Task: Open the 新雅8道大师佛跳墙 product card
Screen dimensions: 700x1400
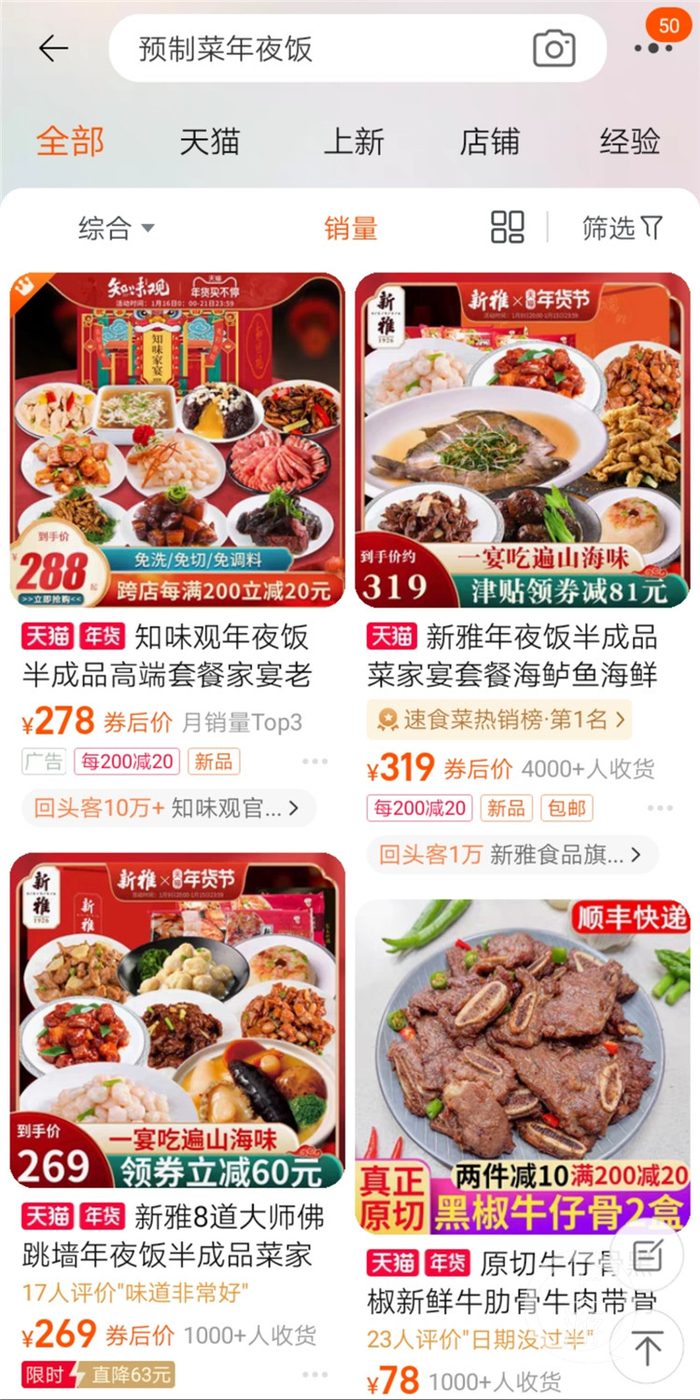Action: (x=177, y=1020)
